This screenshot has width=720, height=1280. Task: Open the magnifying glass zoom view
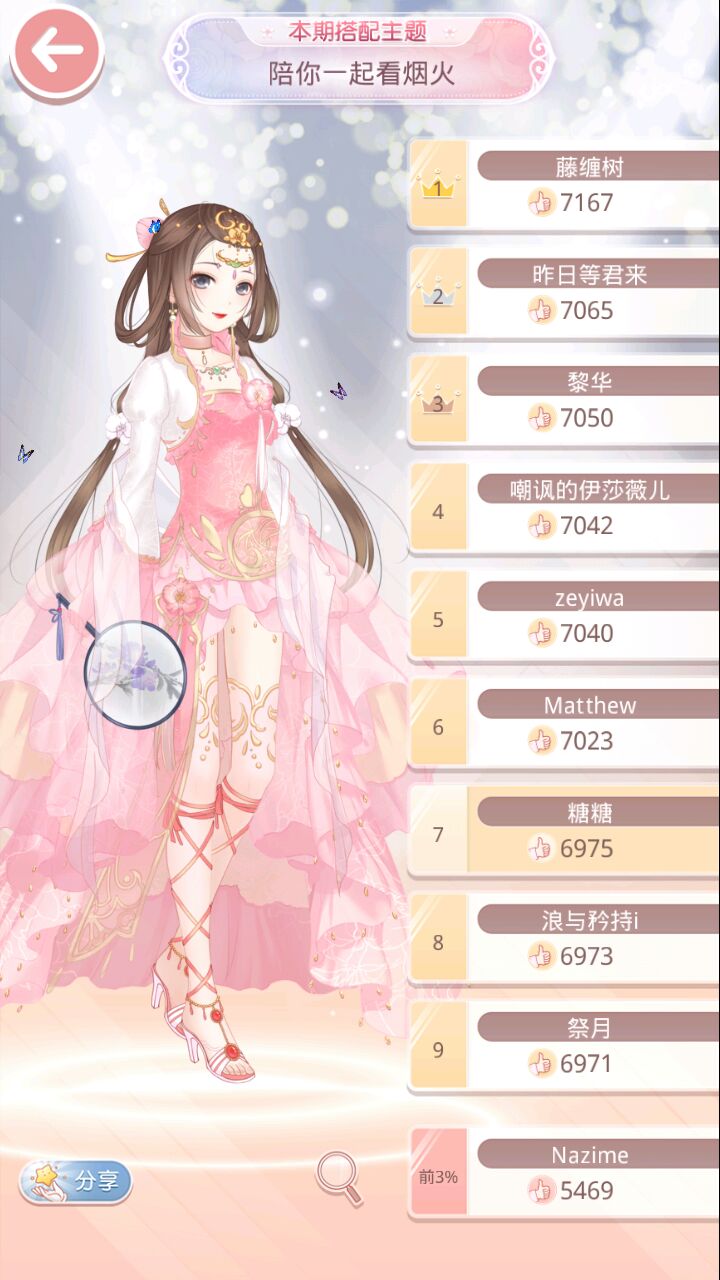(339, 1177)
